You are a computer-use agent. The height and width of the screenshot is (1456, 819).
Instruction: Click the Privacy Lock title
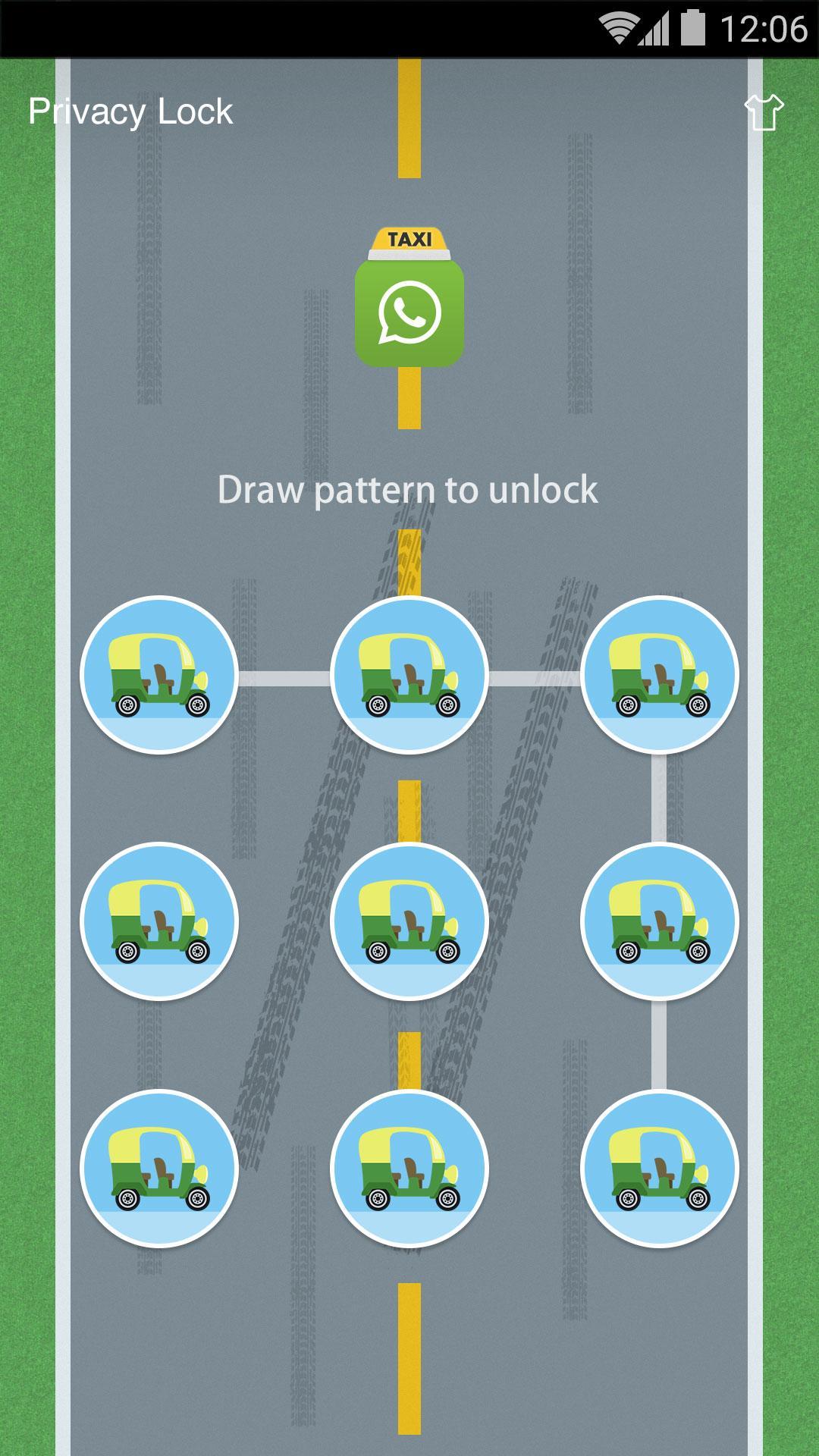click(130, 110)
